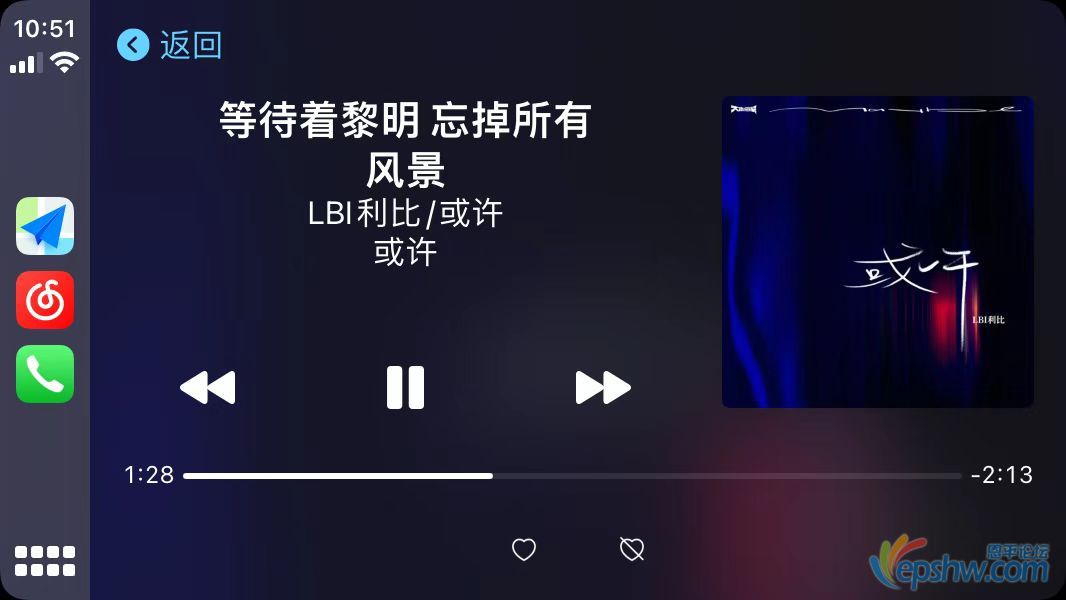Go back with the 返回 button
1066x600 pixels.
click(169, 45)
